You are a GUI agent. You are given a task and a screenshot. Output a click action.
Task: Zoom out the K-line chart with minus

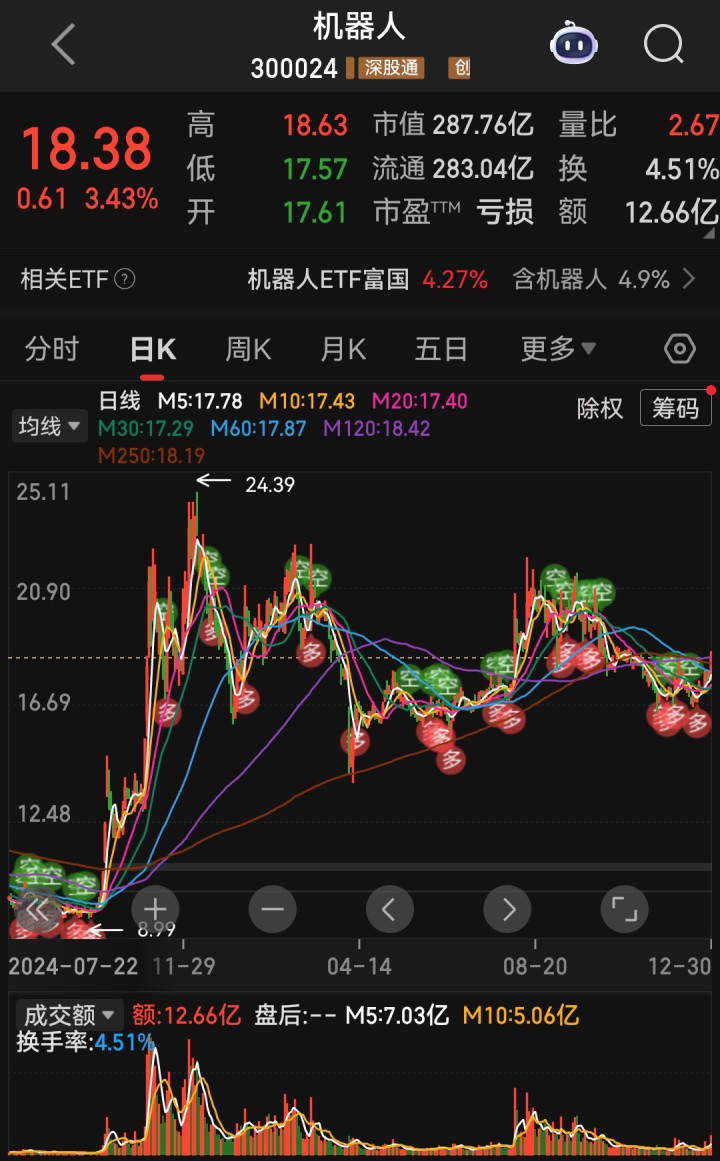[x=272, y=909]
